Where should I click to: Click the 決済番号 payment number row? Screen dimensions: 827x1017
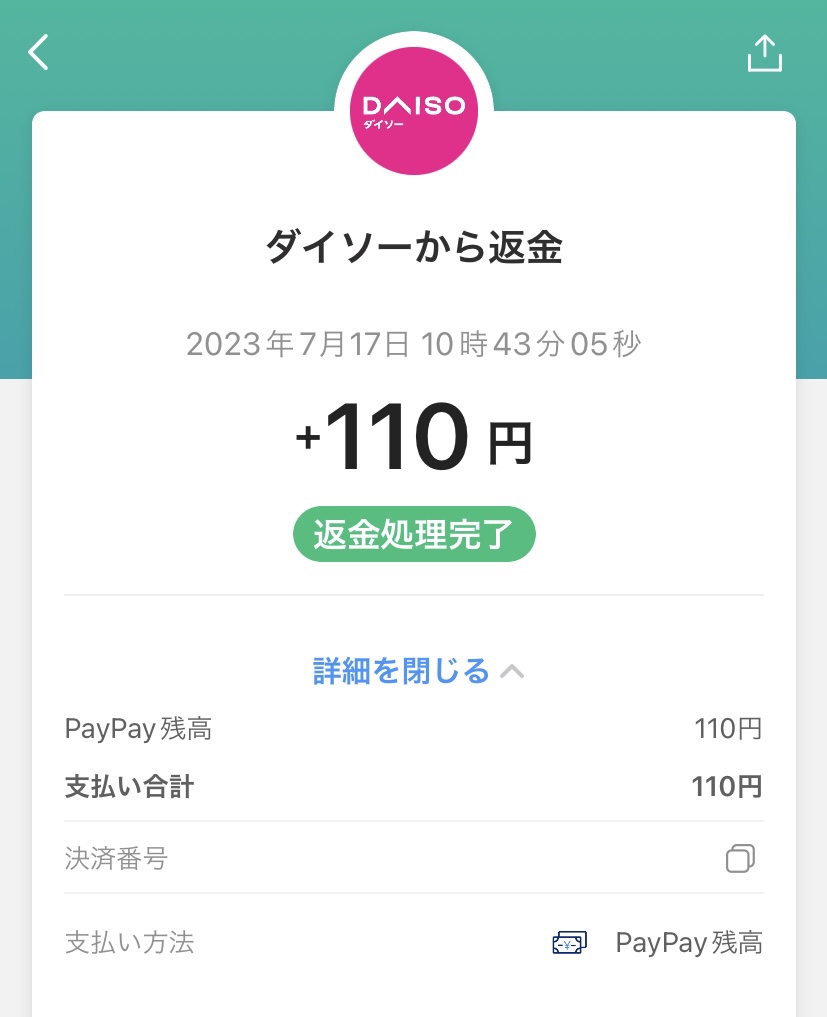(414, 858)
